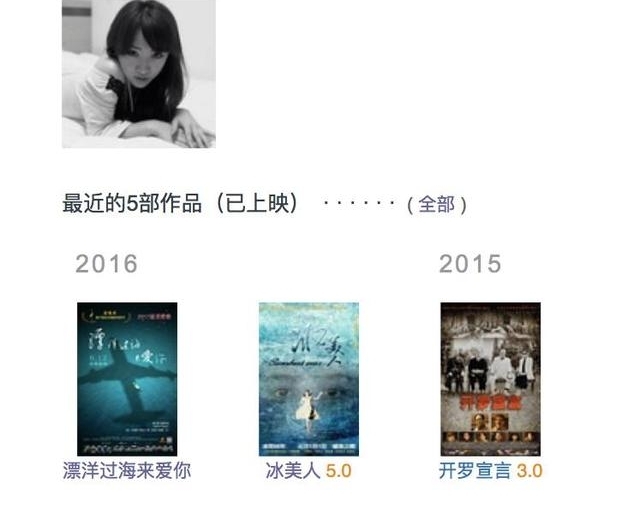View all works via 全部 link
This screenshot has width=640, height=519.
click(436, 205)
